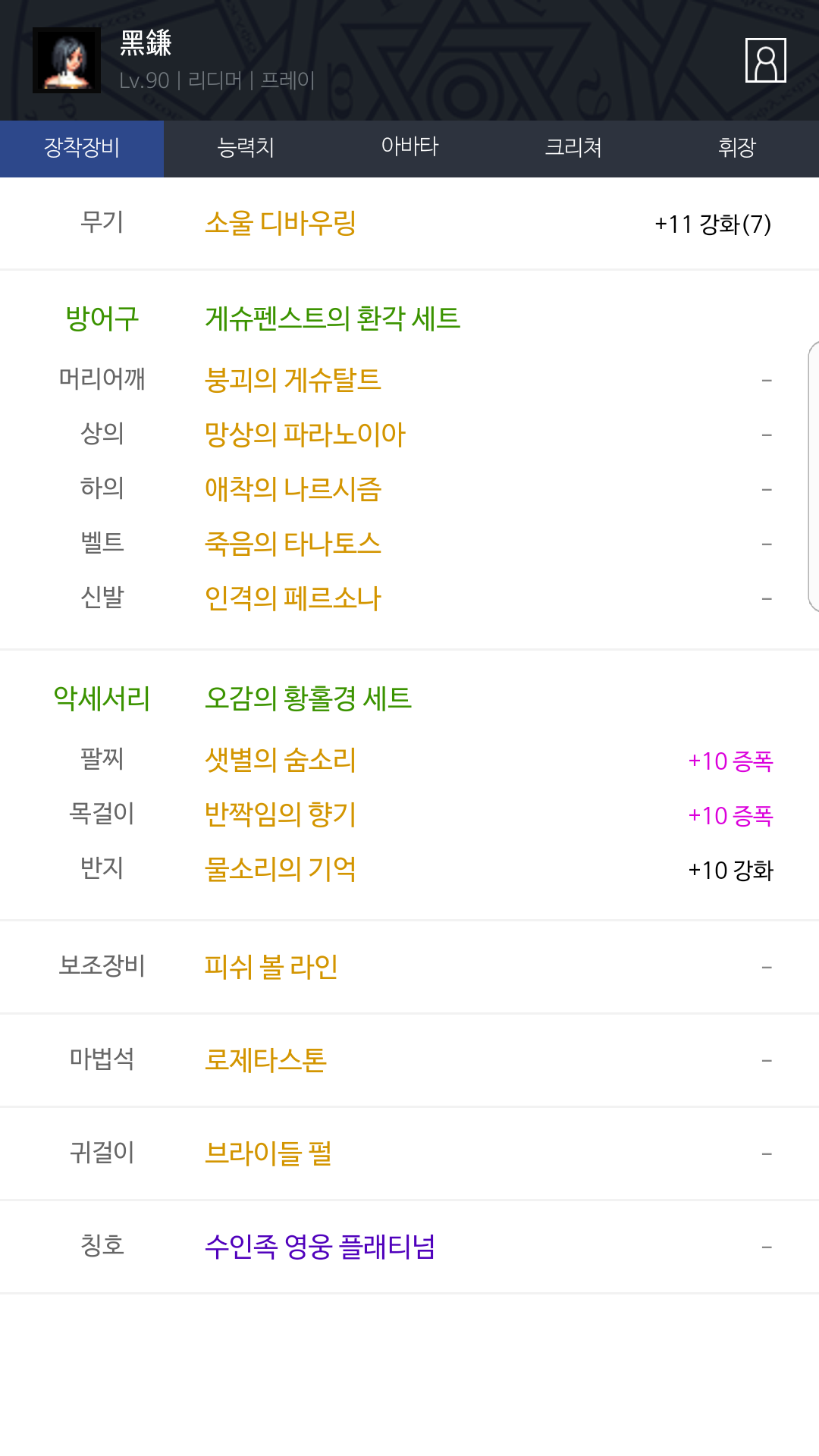The height and width of the screenshot is (1456, 819).
Task: Open the profile icon in the header
Action: (766, 60)
